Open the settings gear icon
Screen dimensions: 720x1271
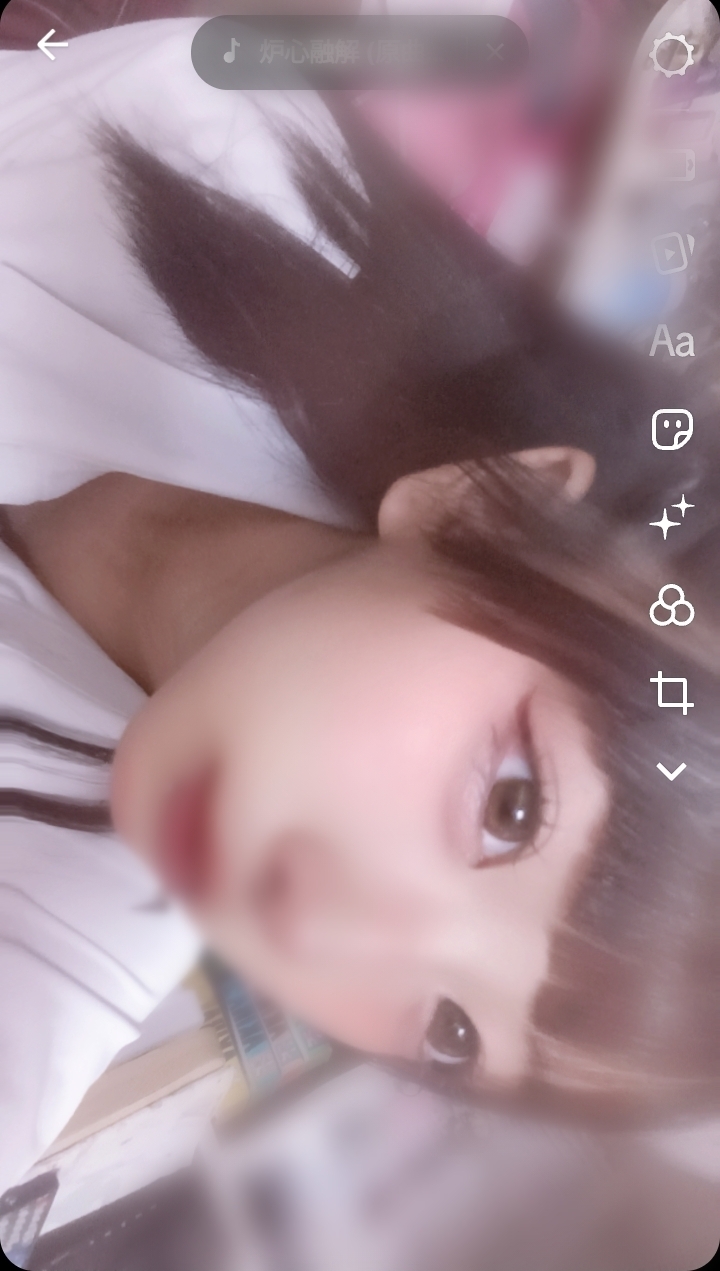pyautogui.click(x=671, y=54)
